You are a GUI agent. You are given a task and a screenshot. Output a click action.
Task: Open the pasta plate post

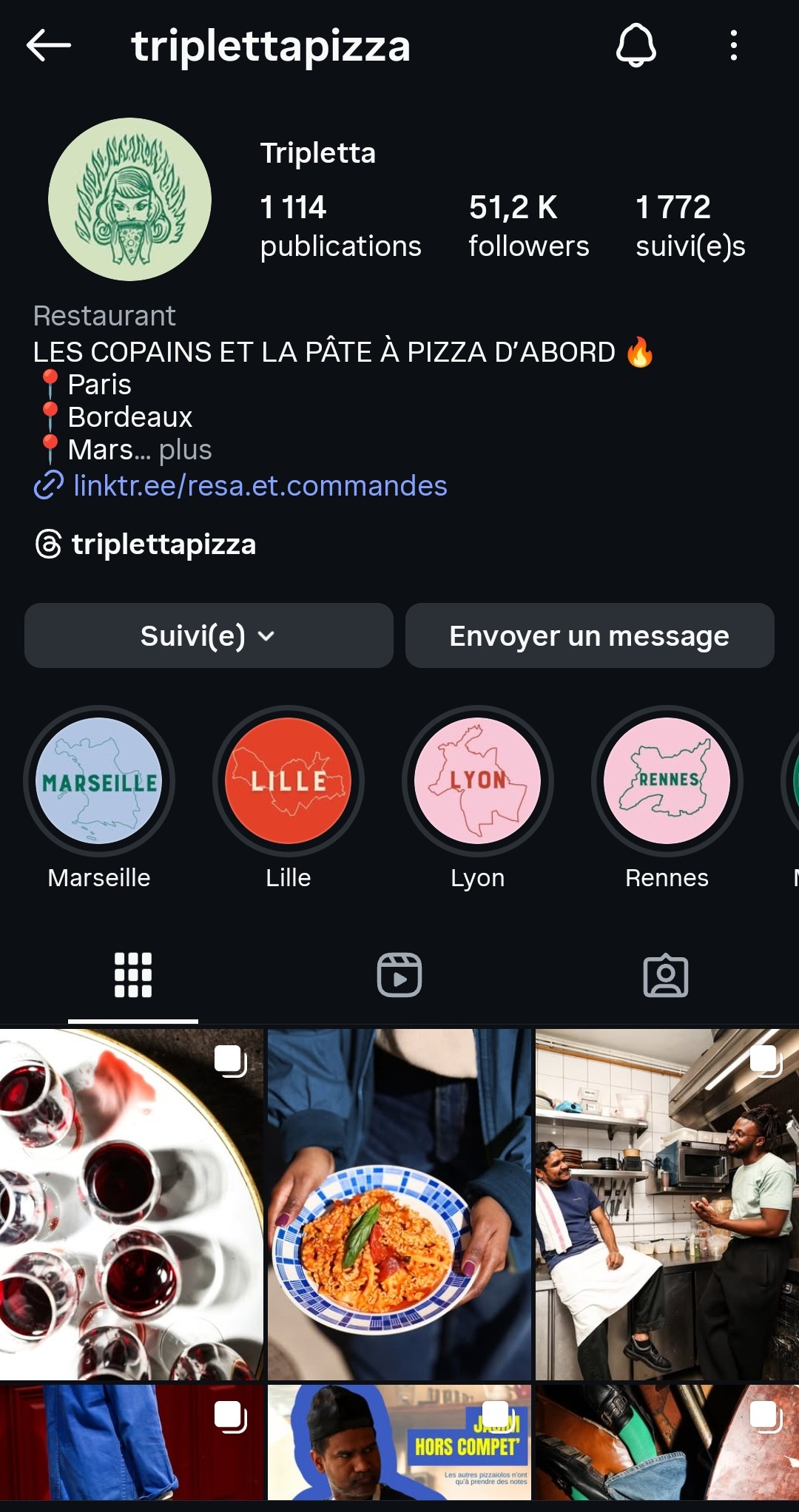pyautogui.click(x=399, y=1204)
